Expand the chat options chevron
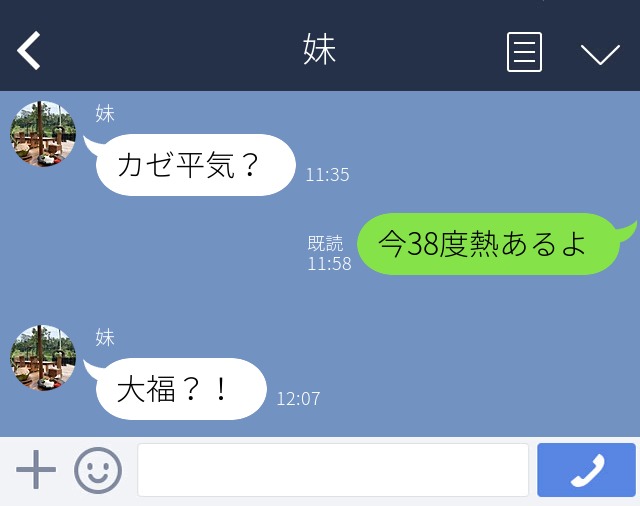 600,53
